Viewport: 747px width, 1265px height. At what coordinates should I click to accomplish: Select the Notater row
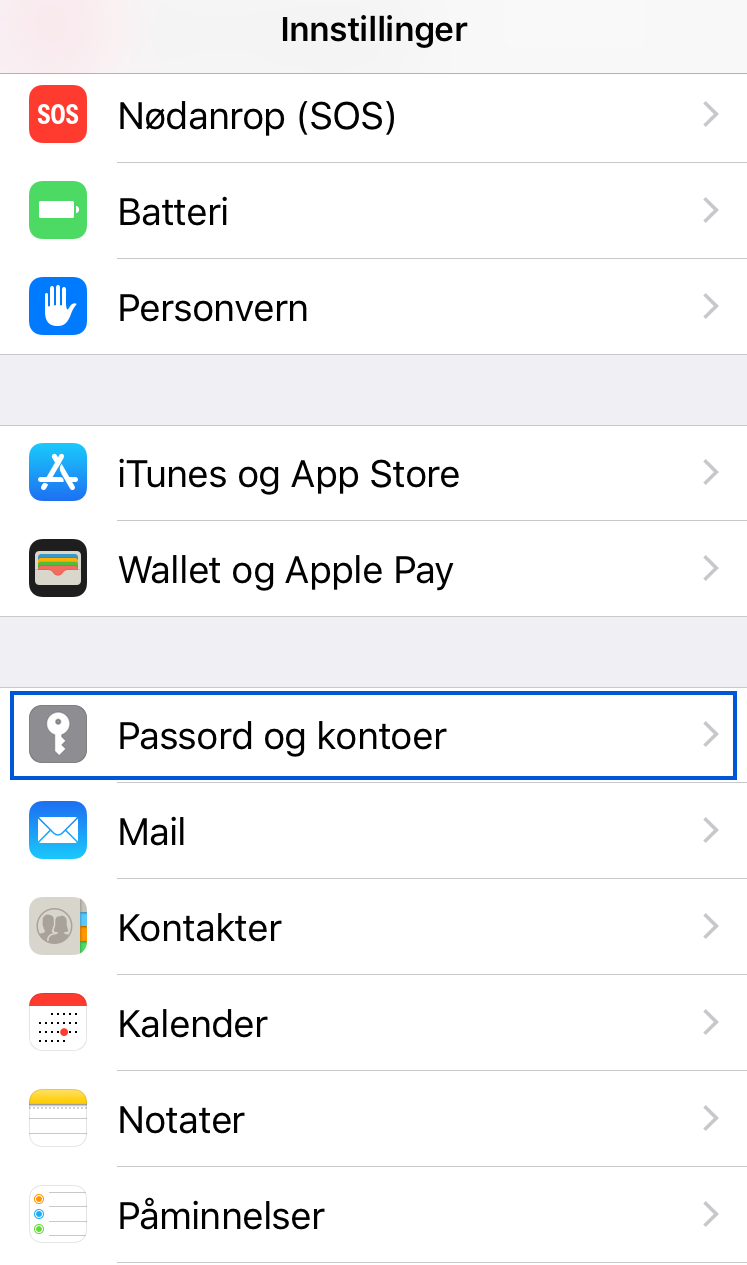tap(373, 1119)
